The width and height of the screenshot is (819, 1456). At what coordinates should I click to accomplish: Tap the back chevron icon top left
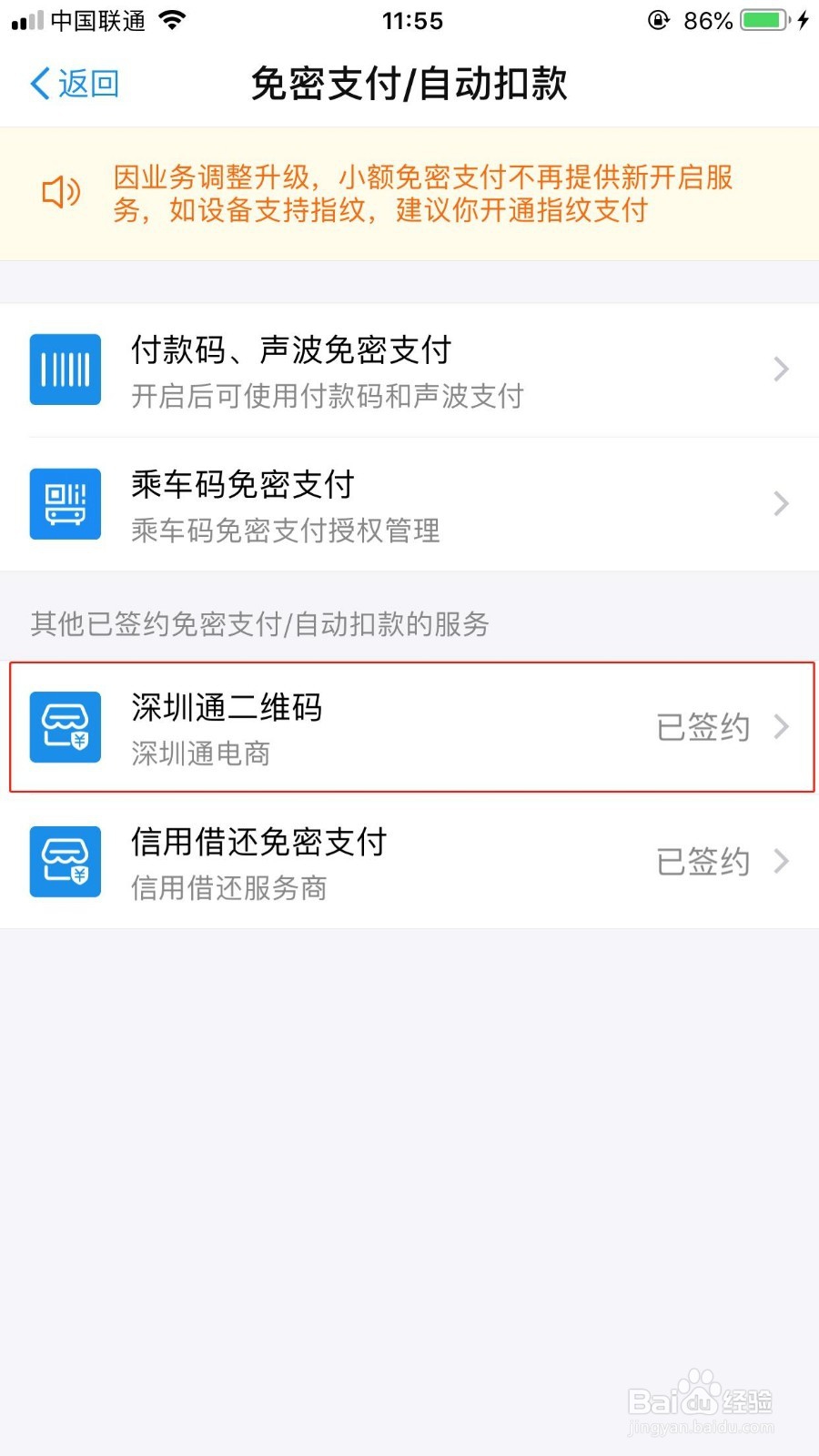[37, 82]
